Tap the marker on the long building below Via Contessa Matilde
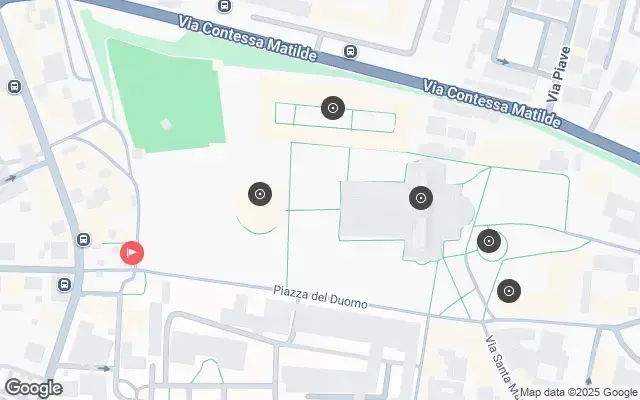The height and width of the screenshot is (400, 640). 333,108
